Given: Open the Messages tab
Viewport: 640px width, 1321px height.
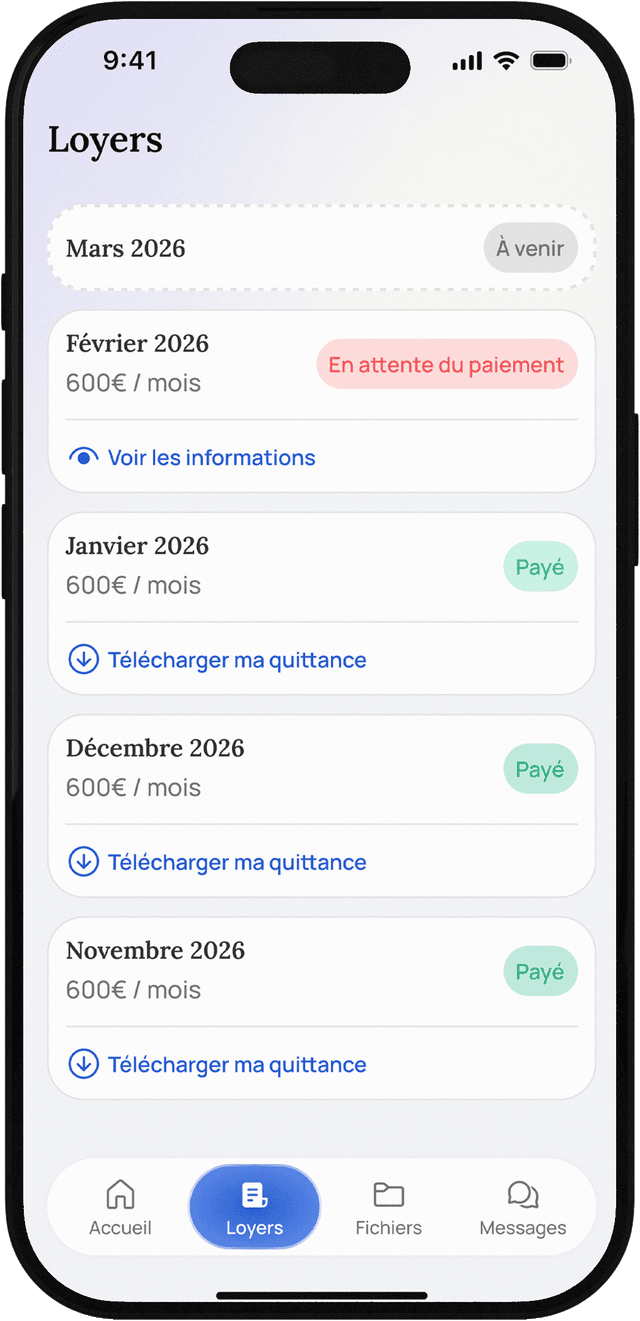Looking at the screenshot, I should (x=522, y=1207).
